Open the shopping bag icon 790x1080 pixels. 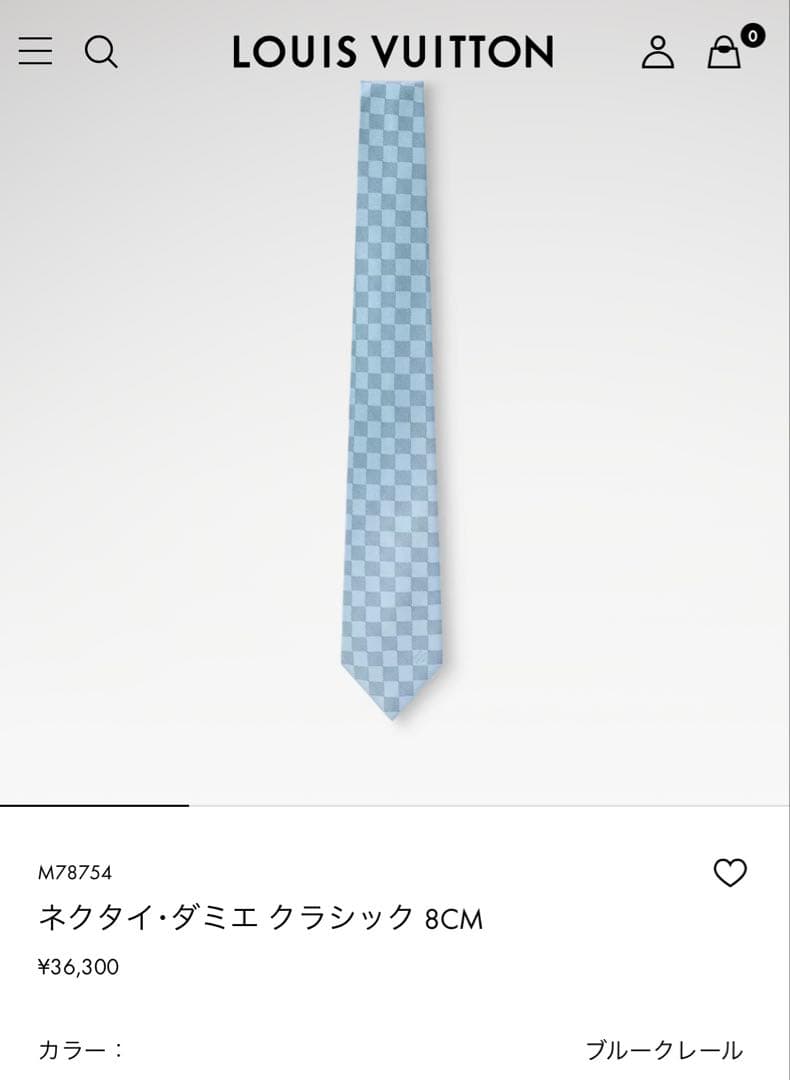click(x=722, y=55)
